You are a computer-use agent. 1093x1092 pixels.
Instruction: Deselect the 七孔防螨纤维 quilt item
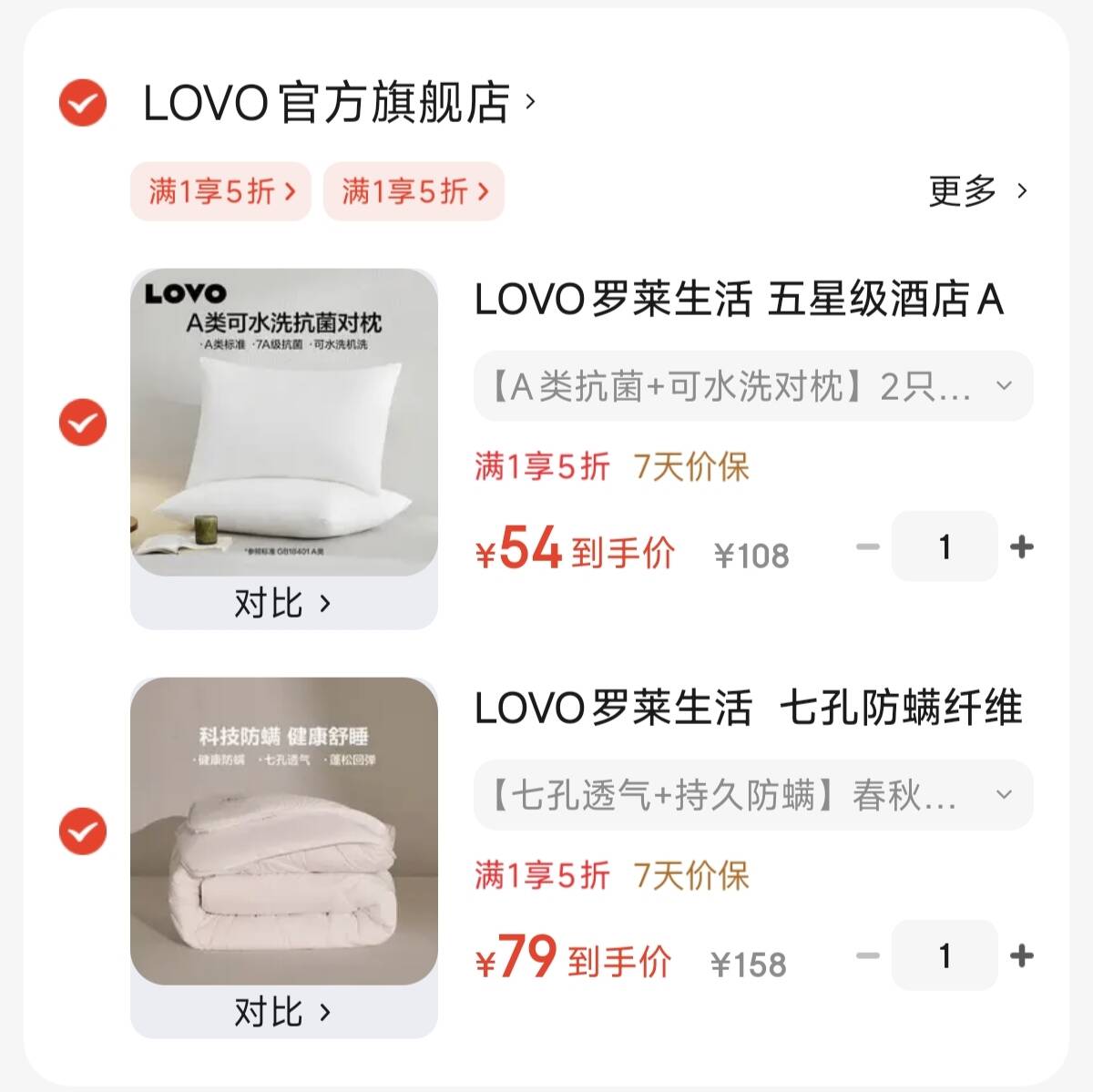[x=83, y=832]
